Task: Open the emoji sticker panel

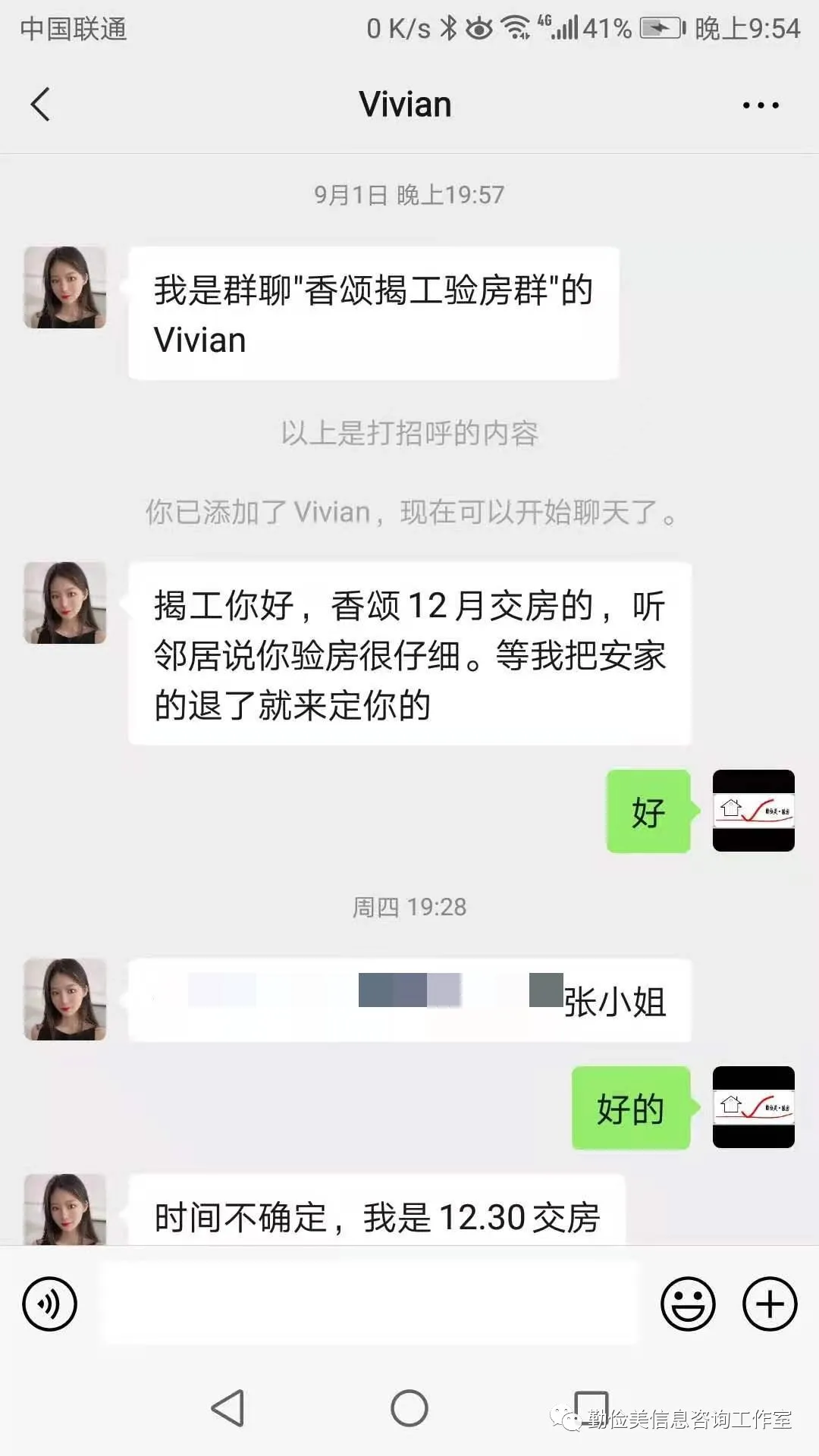Action: [688, 1304]
